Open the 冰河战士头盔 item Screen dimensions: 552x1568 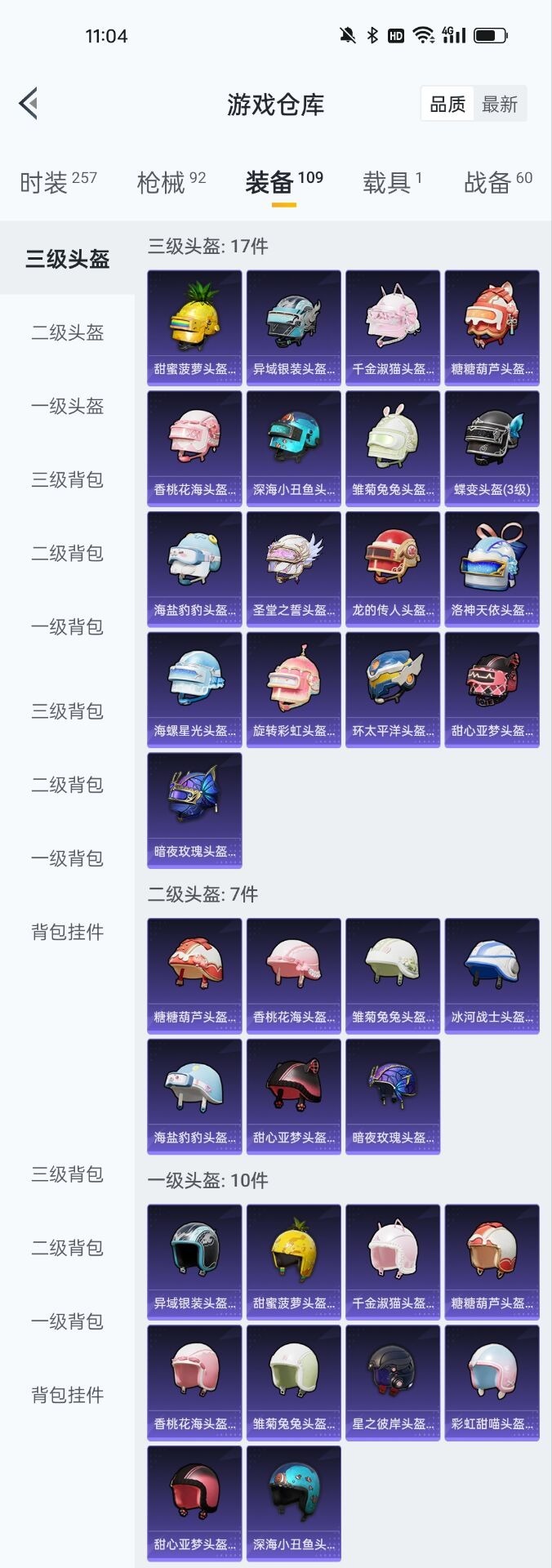tap(492, 975)
